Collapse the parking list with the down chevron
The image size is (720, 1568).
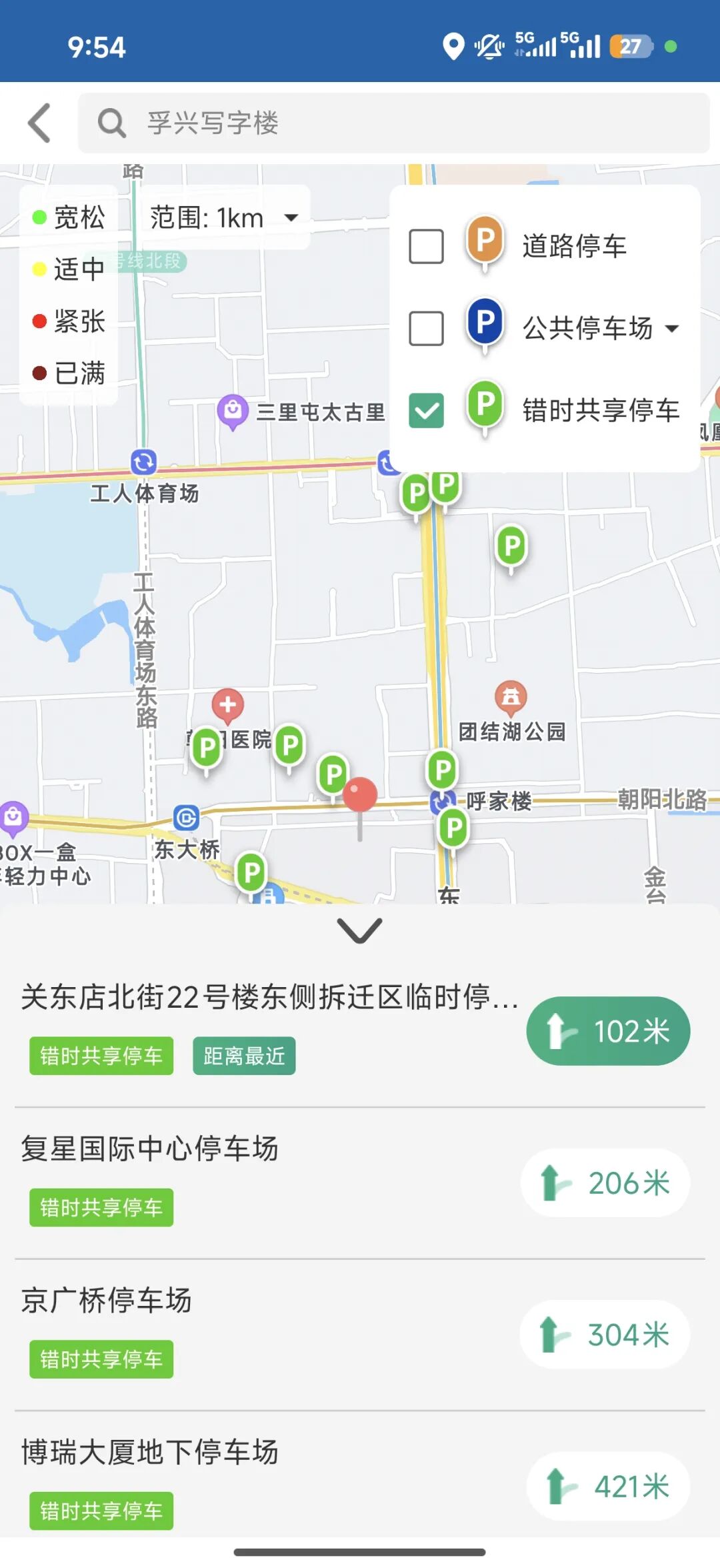coord(360,930)
